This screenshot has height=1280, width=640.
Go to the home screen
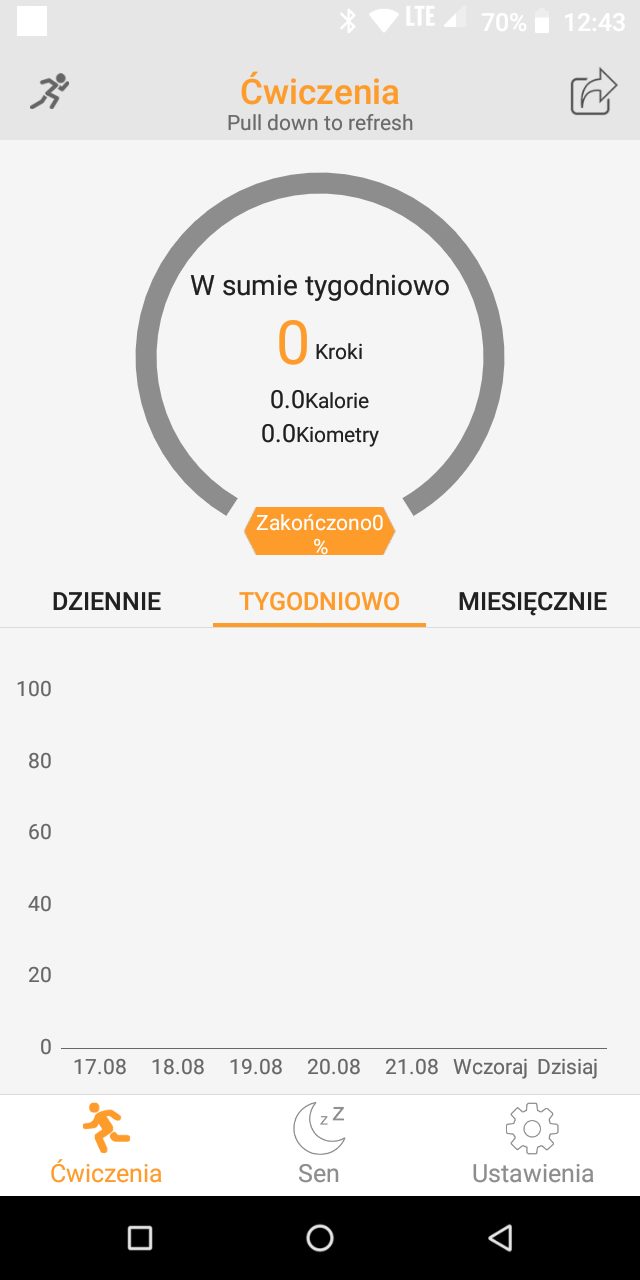click(x=320, y=1238)
